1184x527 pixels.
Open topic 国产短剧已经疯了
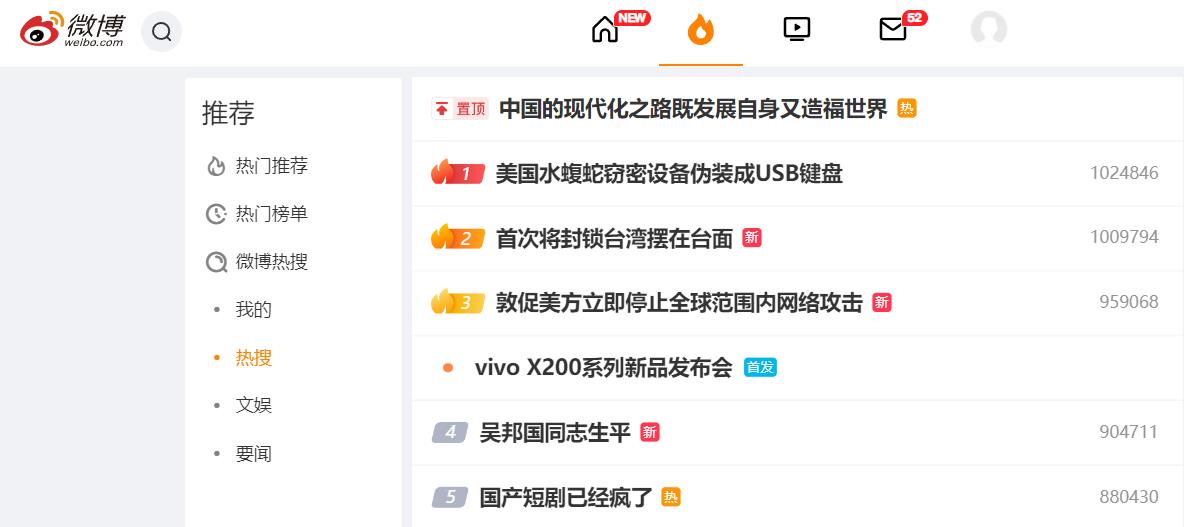click(566, 498)
